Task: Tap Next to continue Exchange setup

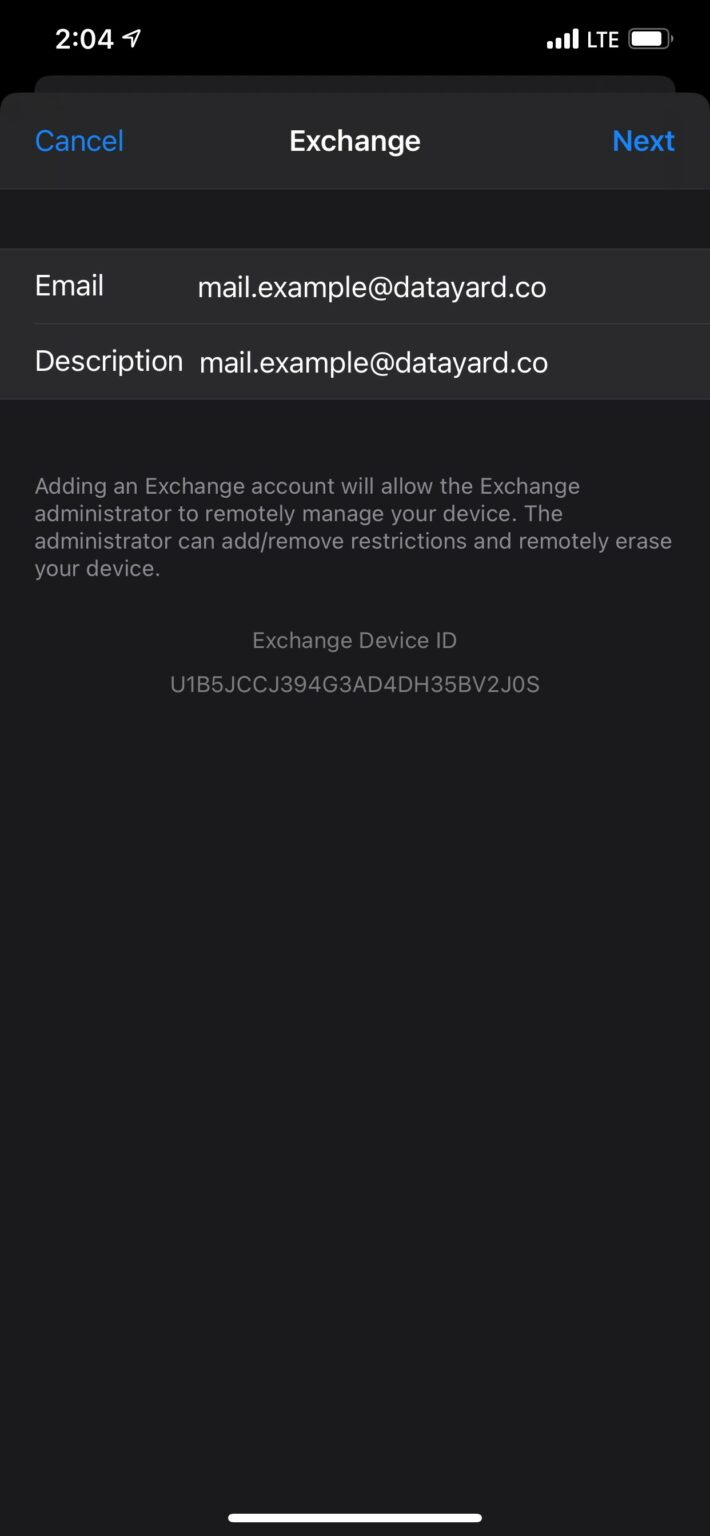Action: [x=643, y=141]
